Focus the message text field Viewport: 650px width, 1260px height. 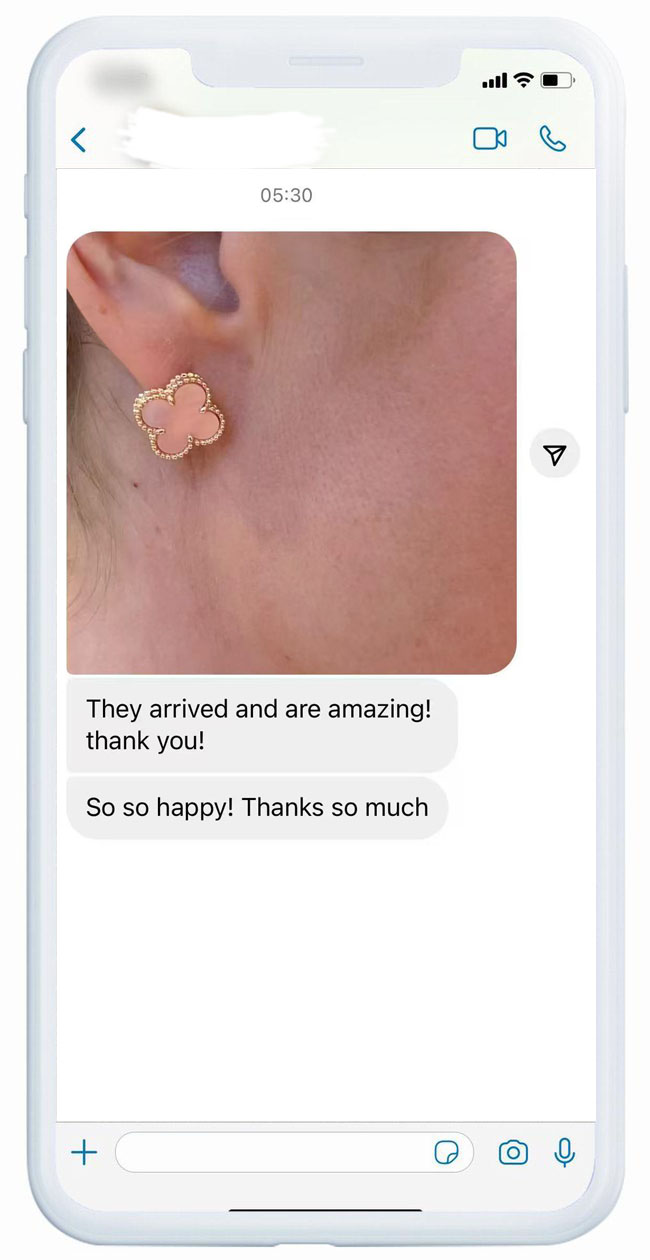point(270,1153)
